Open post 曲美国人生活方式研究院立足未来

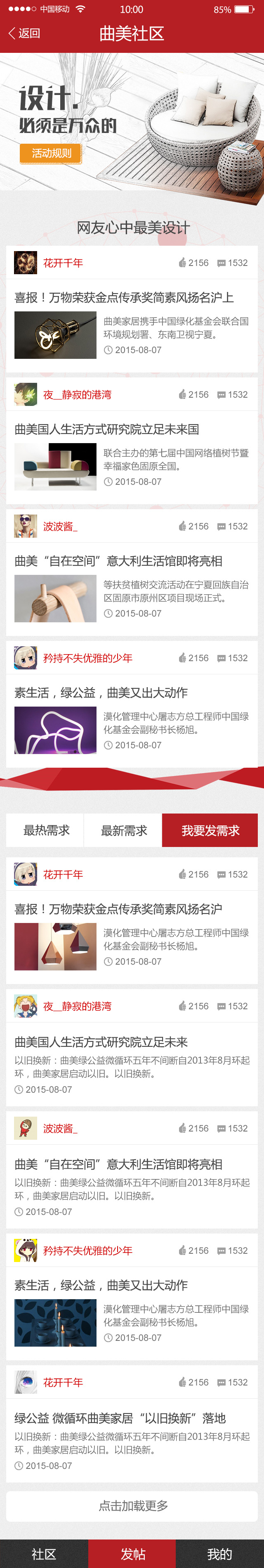(x=101, y=1042)
